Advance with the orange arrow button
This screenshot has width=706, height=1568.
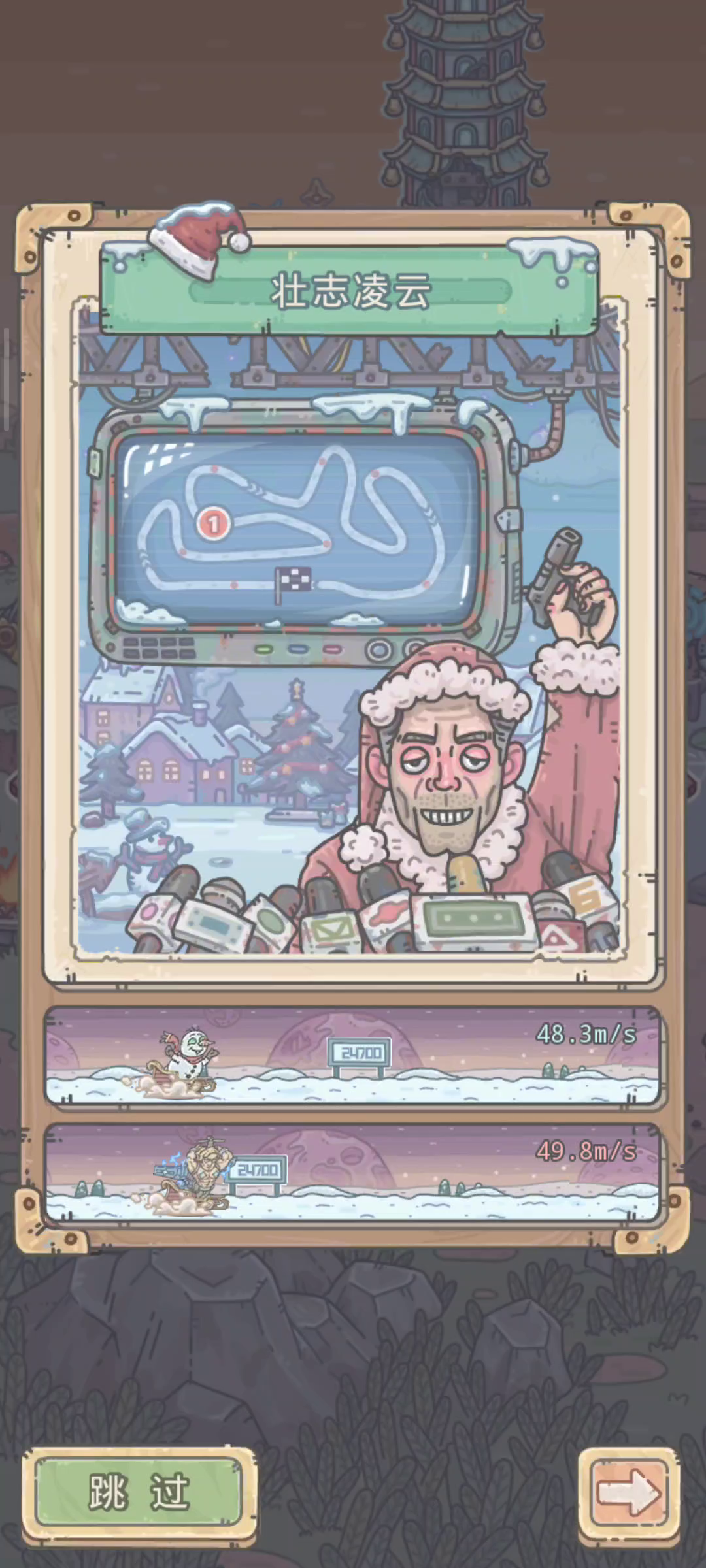(x=629, y=1493)
